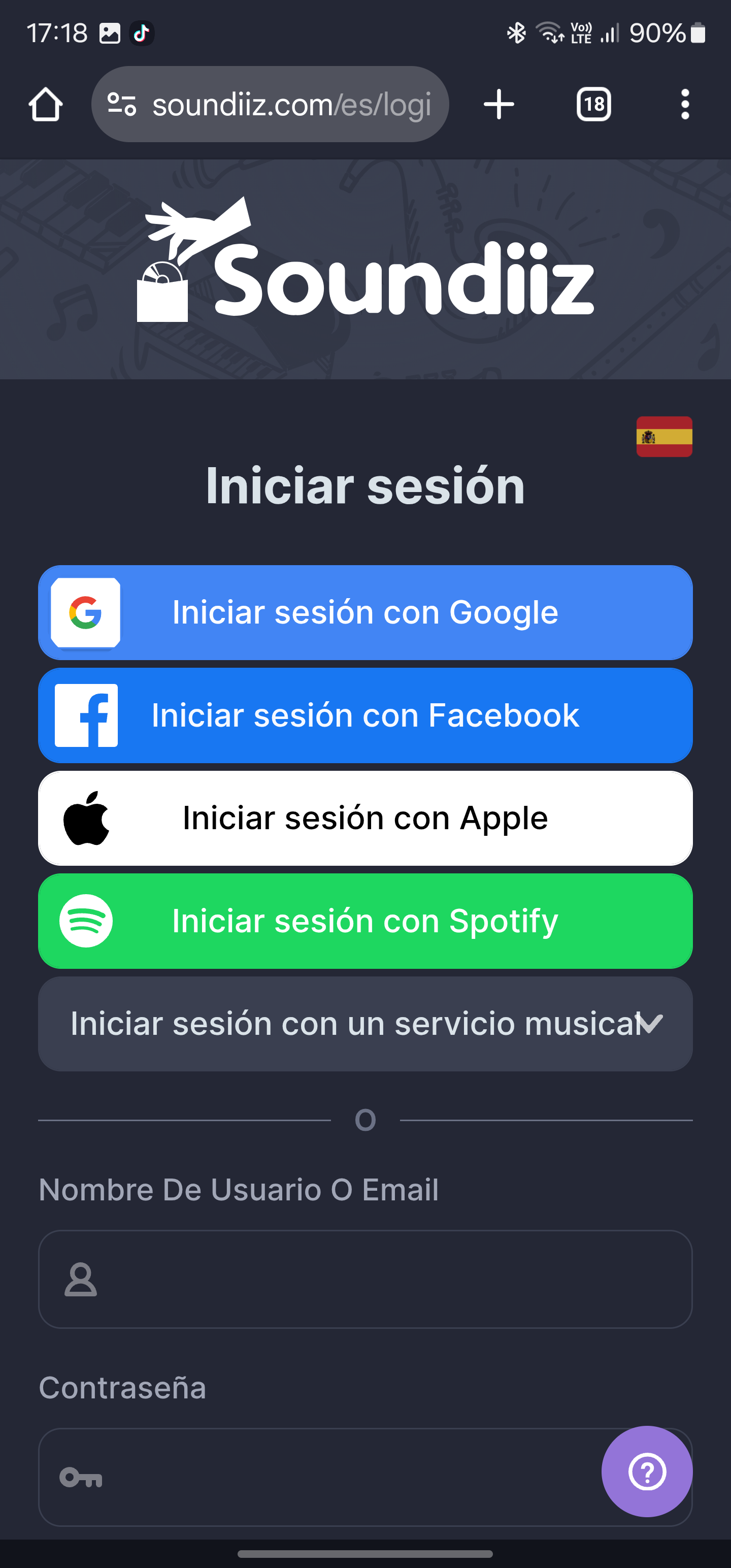Go to the browser home page

46,105
